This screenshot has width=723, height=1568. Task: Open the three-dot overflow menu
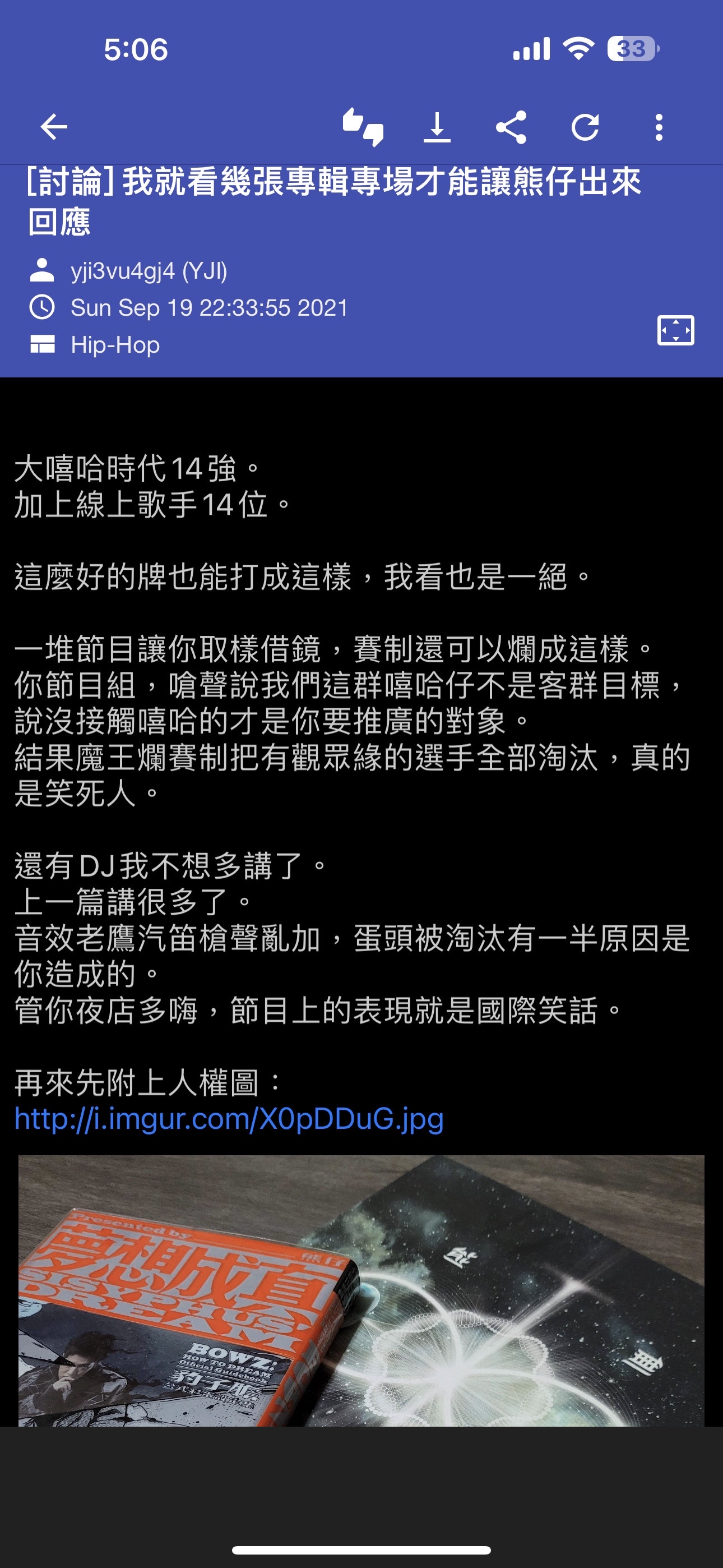click(659, 127)
